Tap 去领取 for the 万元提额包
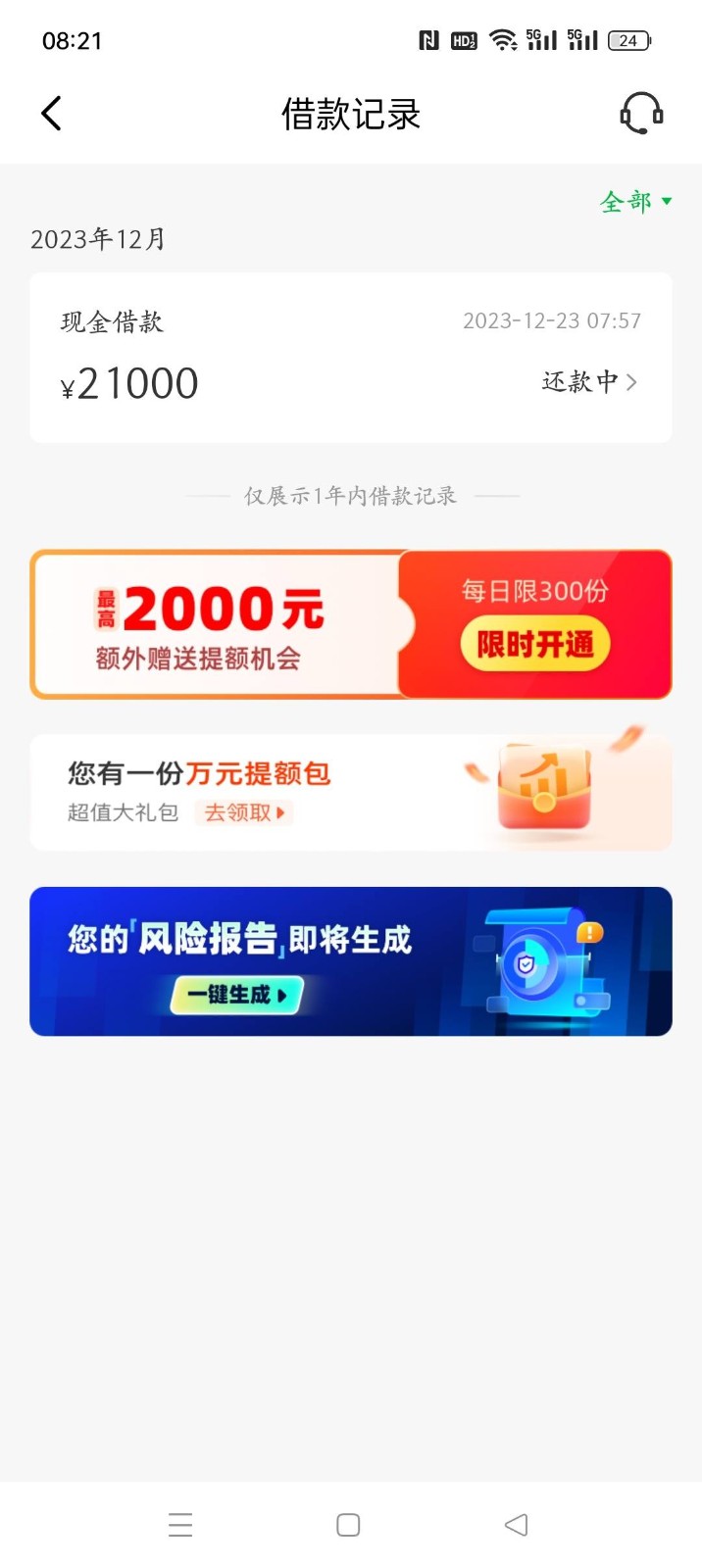Screen dimensions: 702x1568 coord(244,812)
